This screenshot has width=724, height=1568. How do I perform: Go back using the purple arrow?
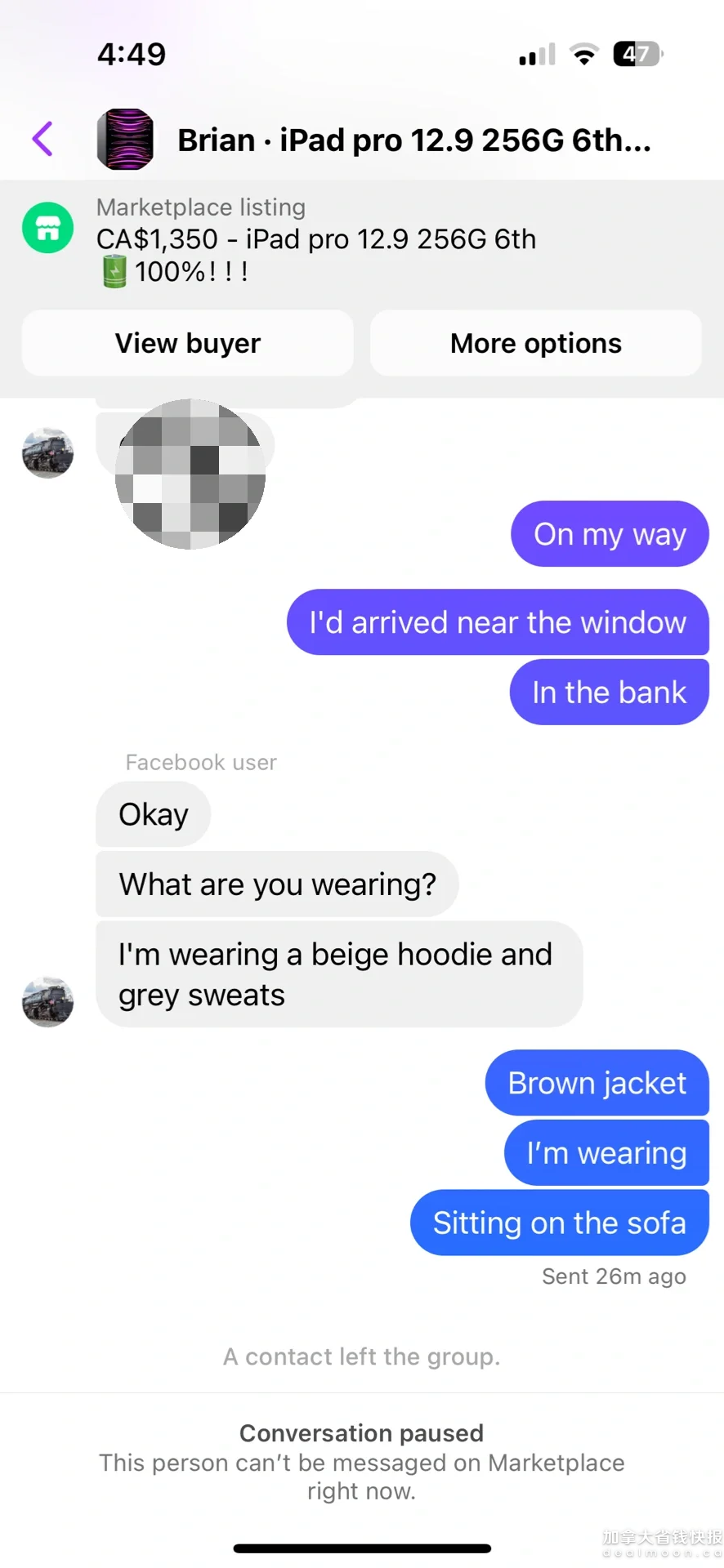tap(43, 139)
